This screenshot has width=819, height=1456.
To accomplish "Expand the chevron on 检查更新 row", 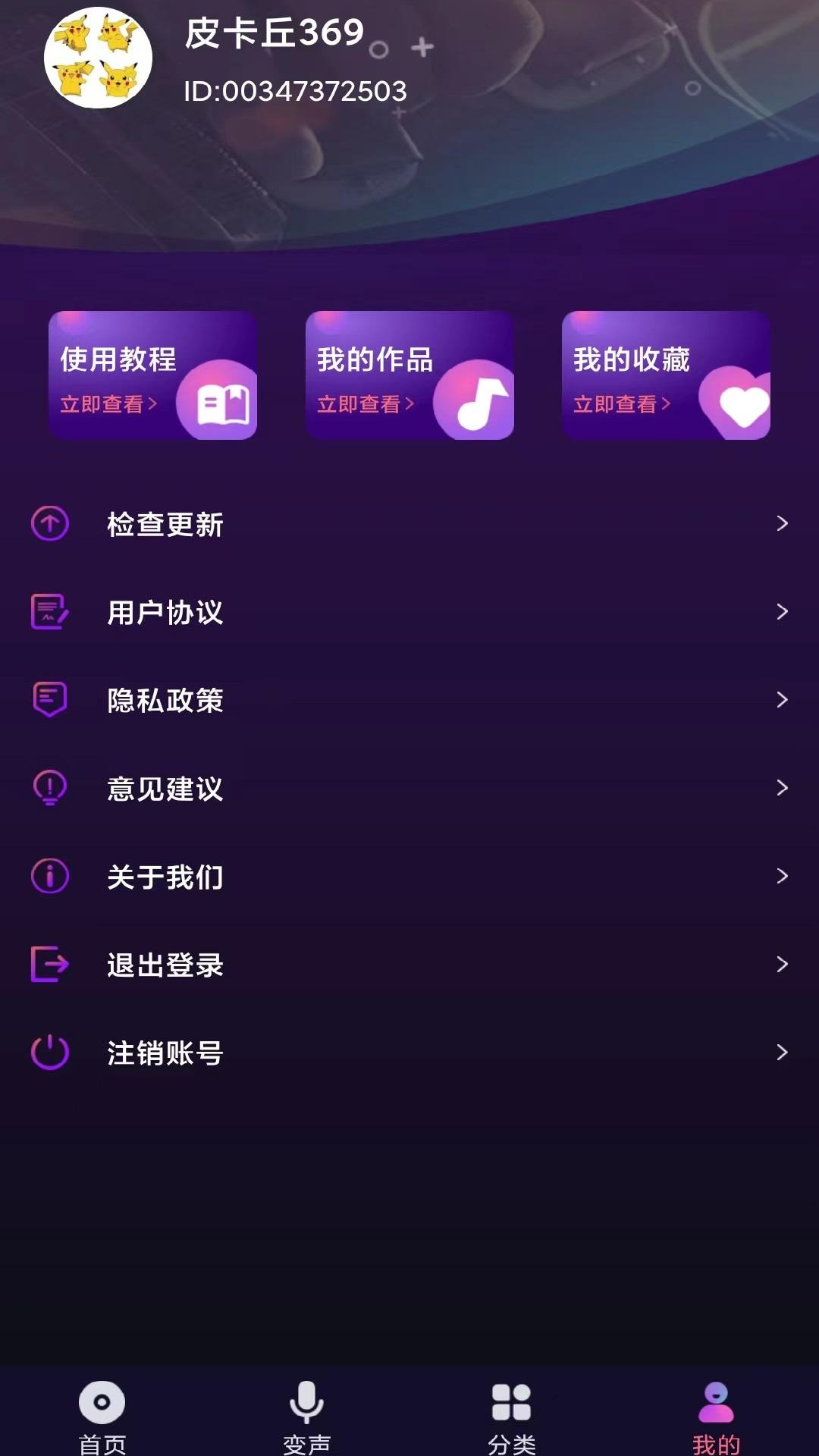I will click(782, 523).
